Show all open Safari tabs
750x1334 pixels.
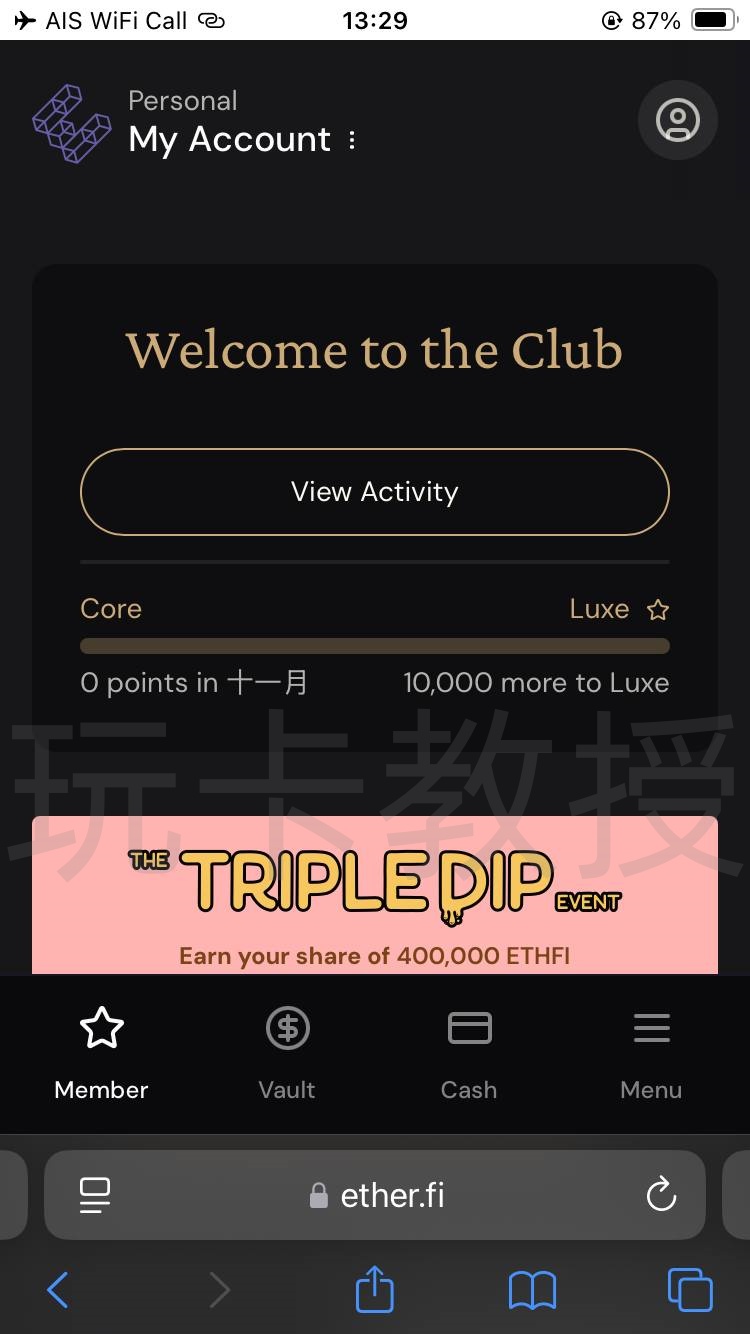(690, 1290)
